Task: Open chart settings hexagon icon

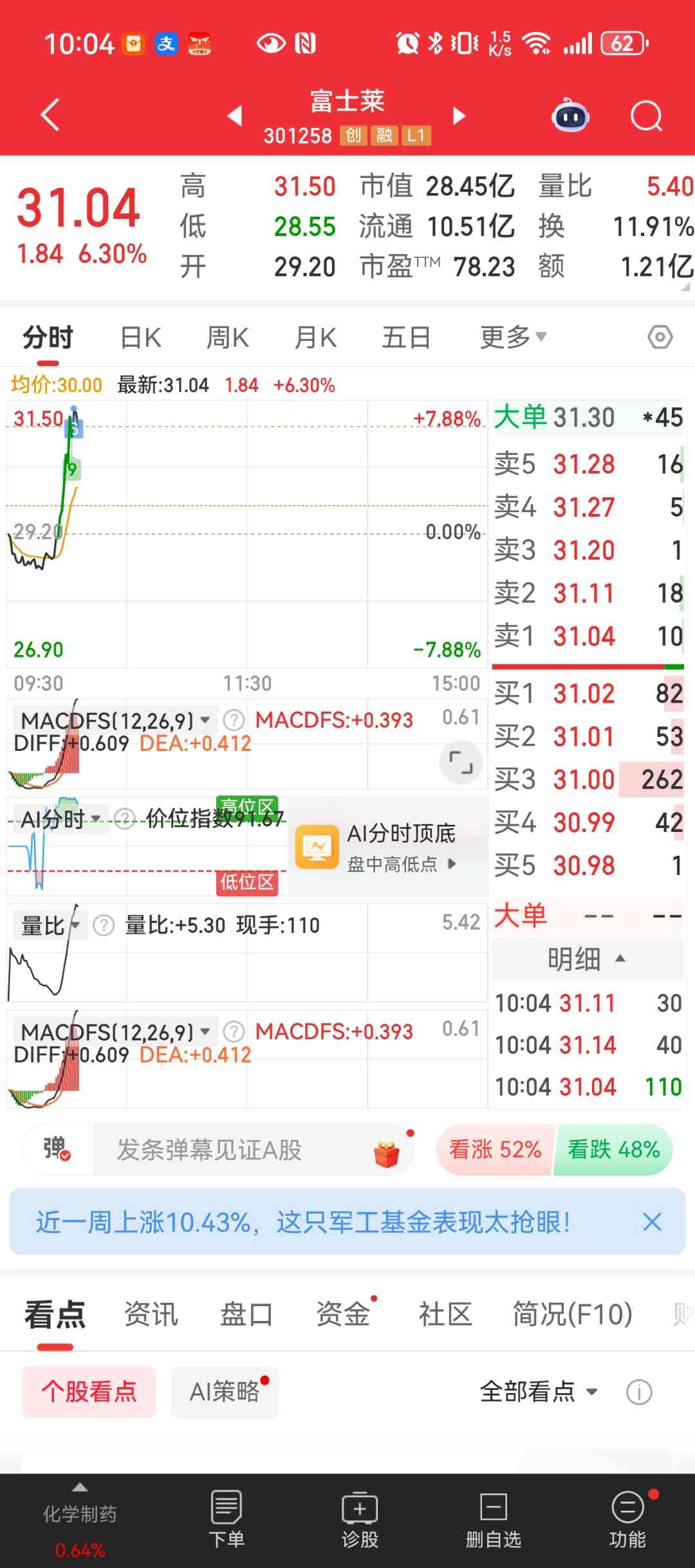Action: [660, 337]
